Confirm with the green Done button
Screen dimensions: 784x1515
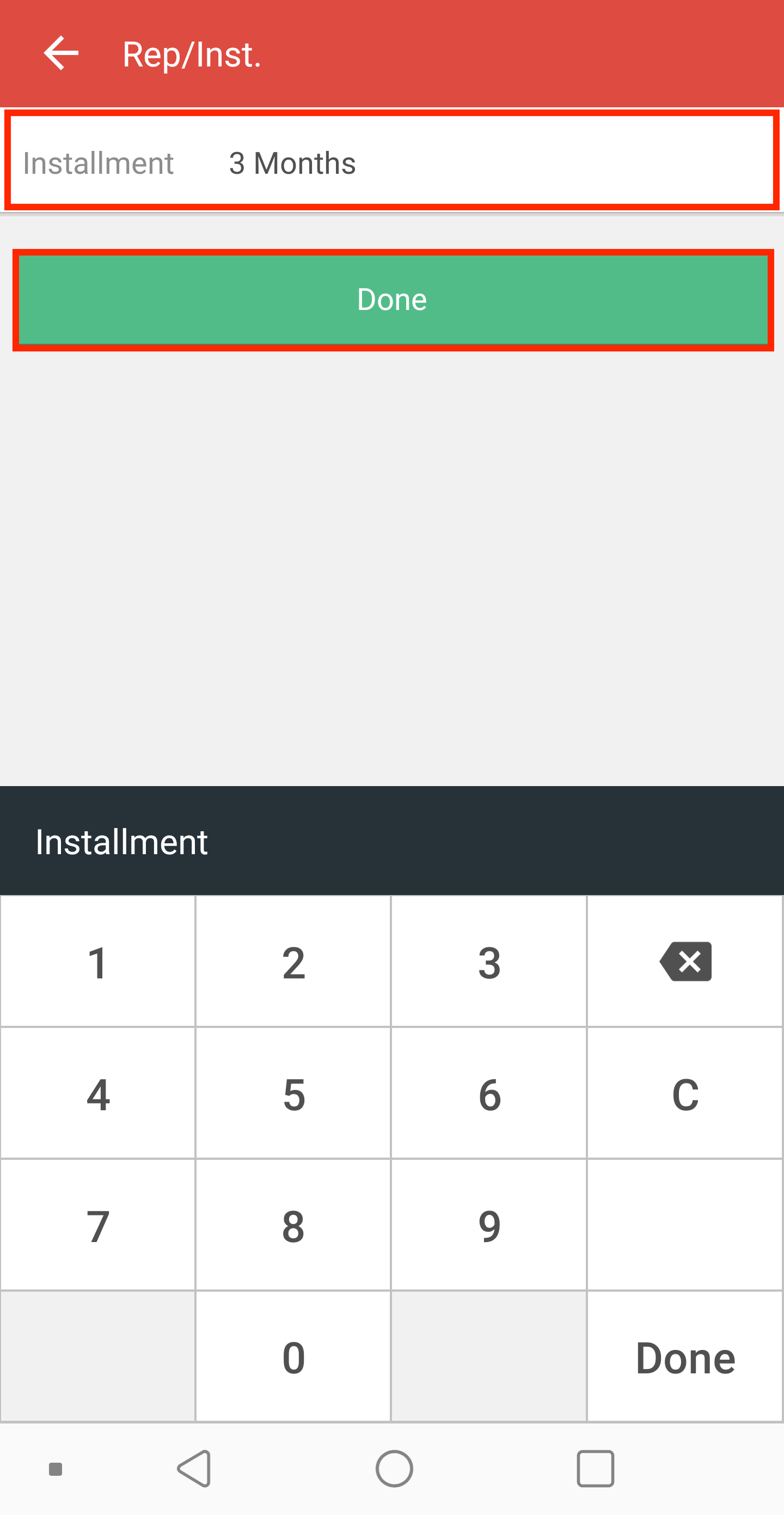(393, 300)
